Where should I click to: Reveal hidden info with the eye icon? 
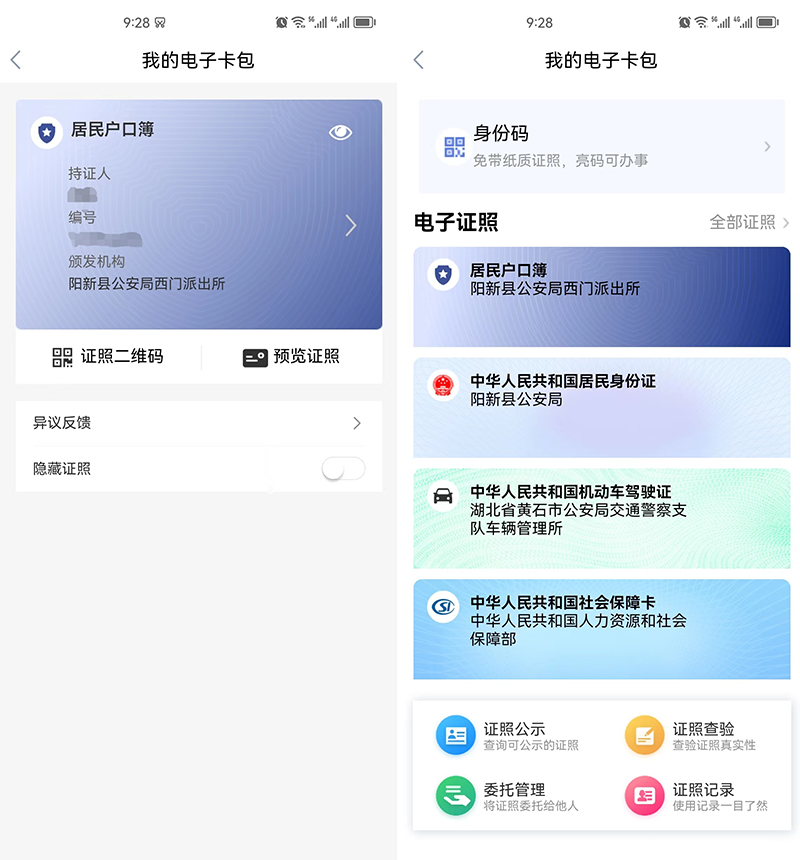(340, 132)
